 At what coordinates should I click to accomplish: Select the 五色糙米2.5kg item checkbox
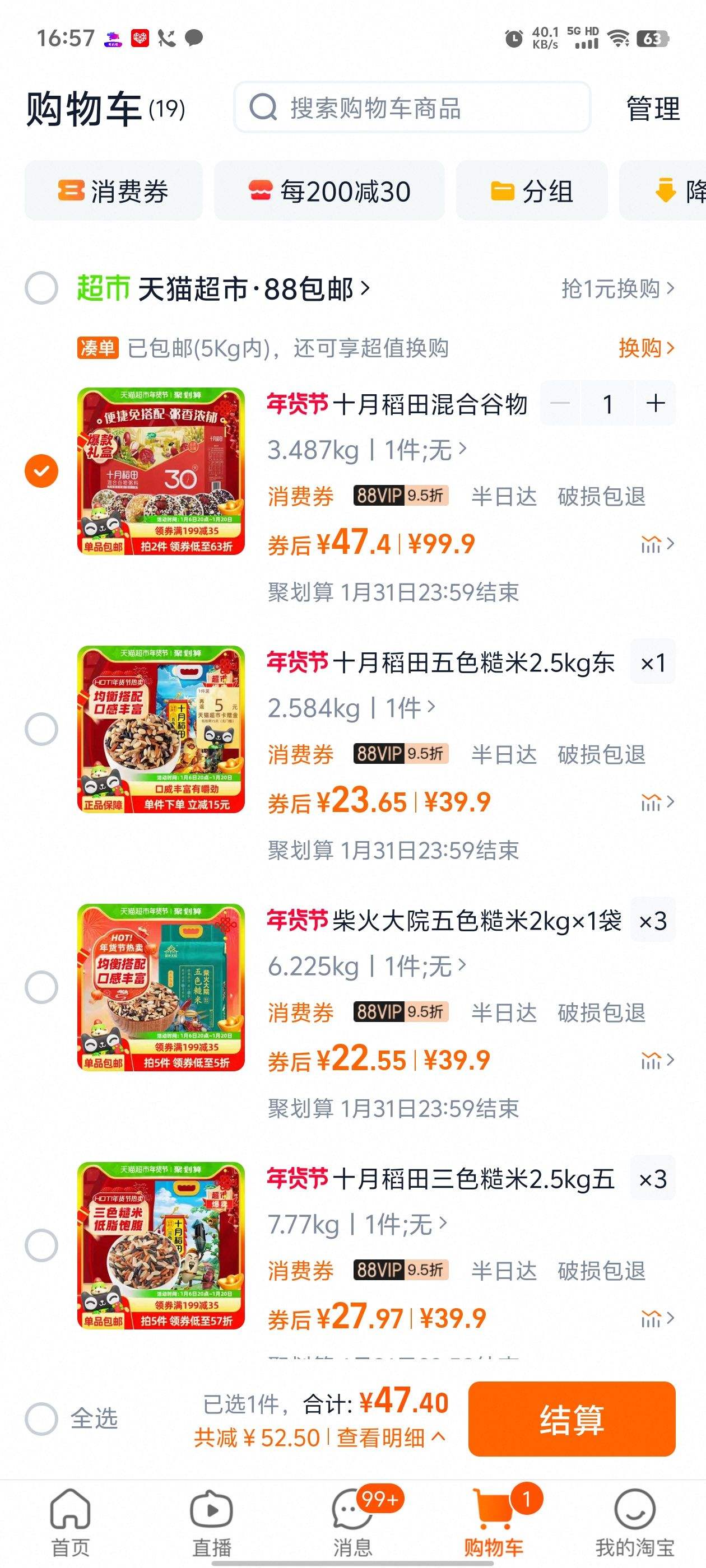(x=40, y=730)
